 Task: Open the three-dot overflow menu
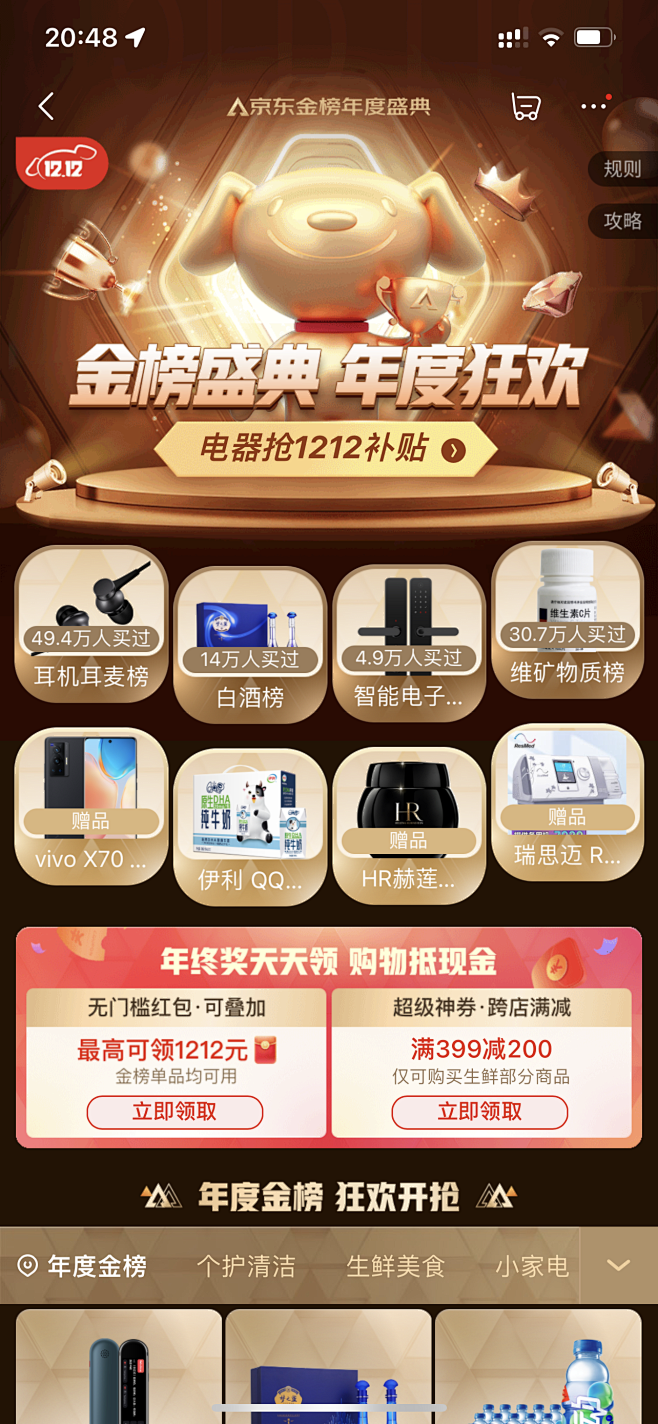coord(594,106)
